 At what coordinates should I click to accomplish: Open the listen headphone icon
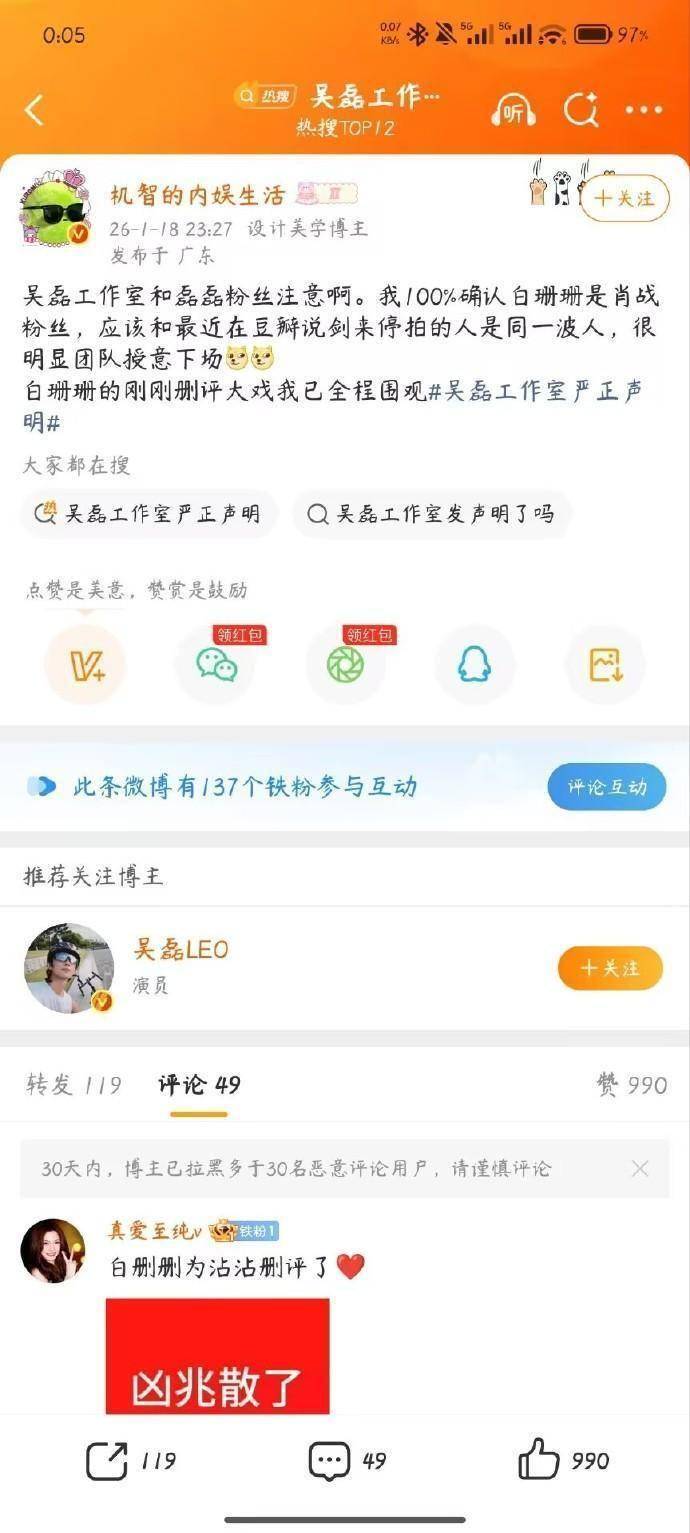point(512,110)
